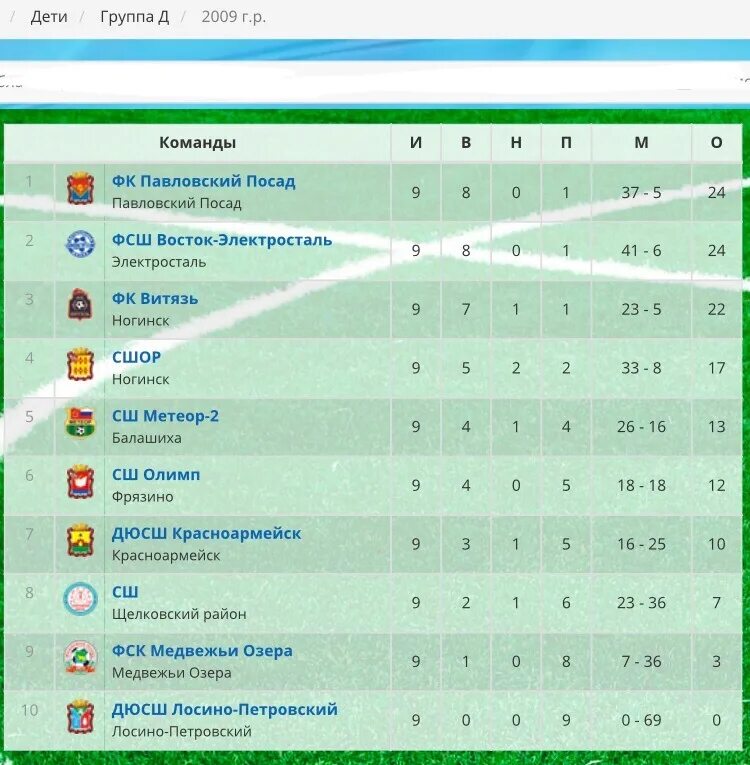
Task: Open the Дети breadcrumb link
Action: point(49,17)
